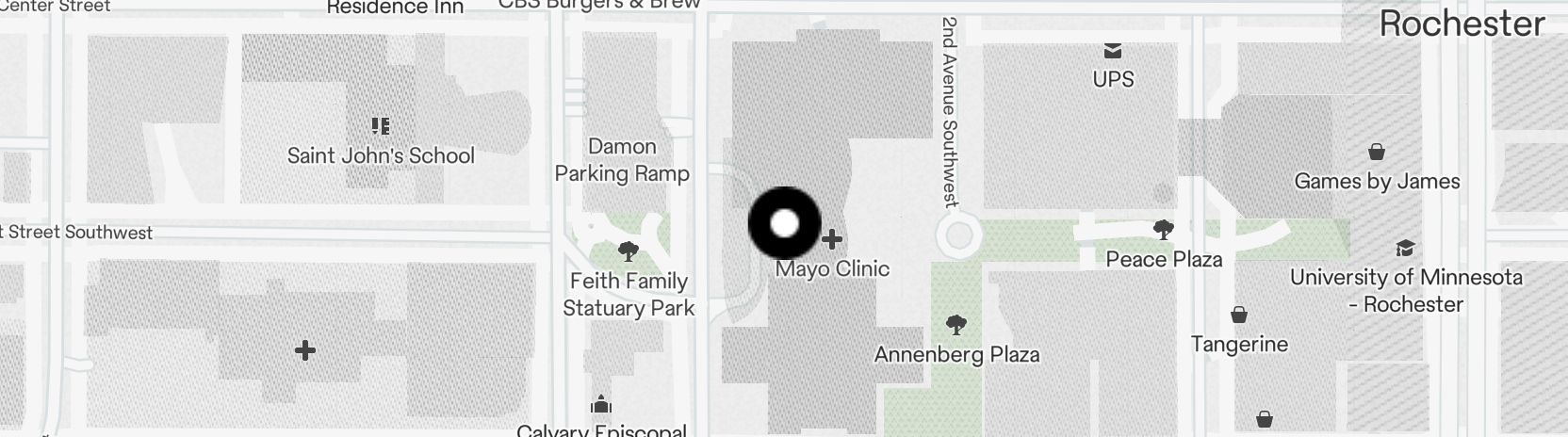This screenshot has width=1568, height=437.
Task: Select Annenberg Plaza on the map
Action: point(956,327)
